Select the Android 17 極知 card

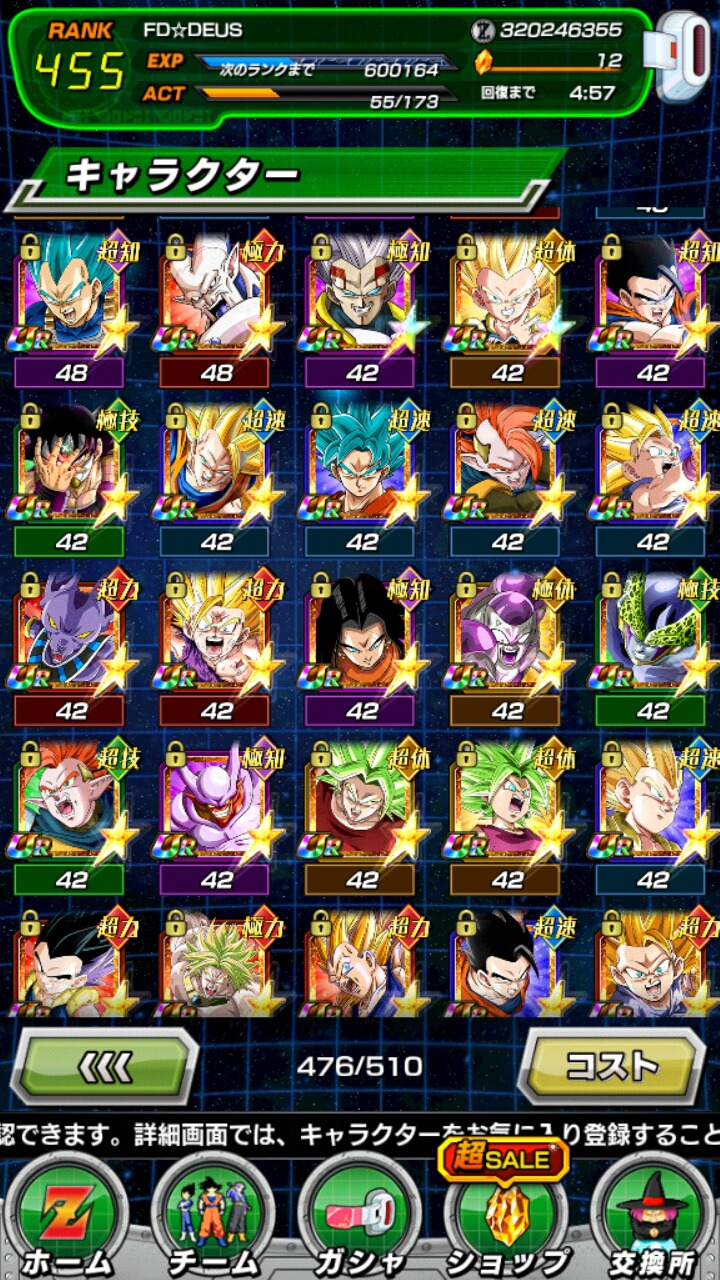pos(362,635)
